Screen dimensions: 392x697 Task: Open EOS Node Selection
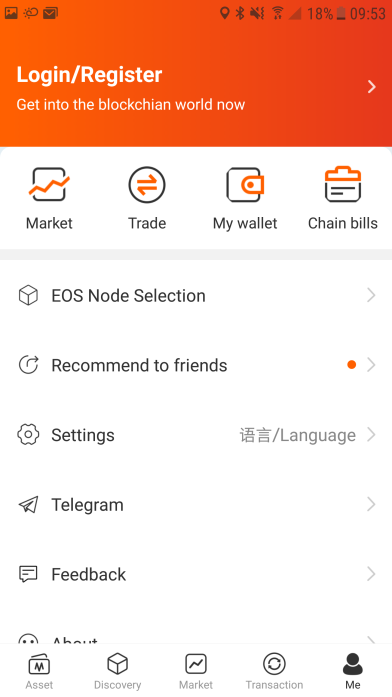(196, 296)
